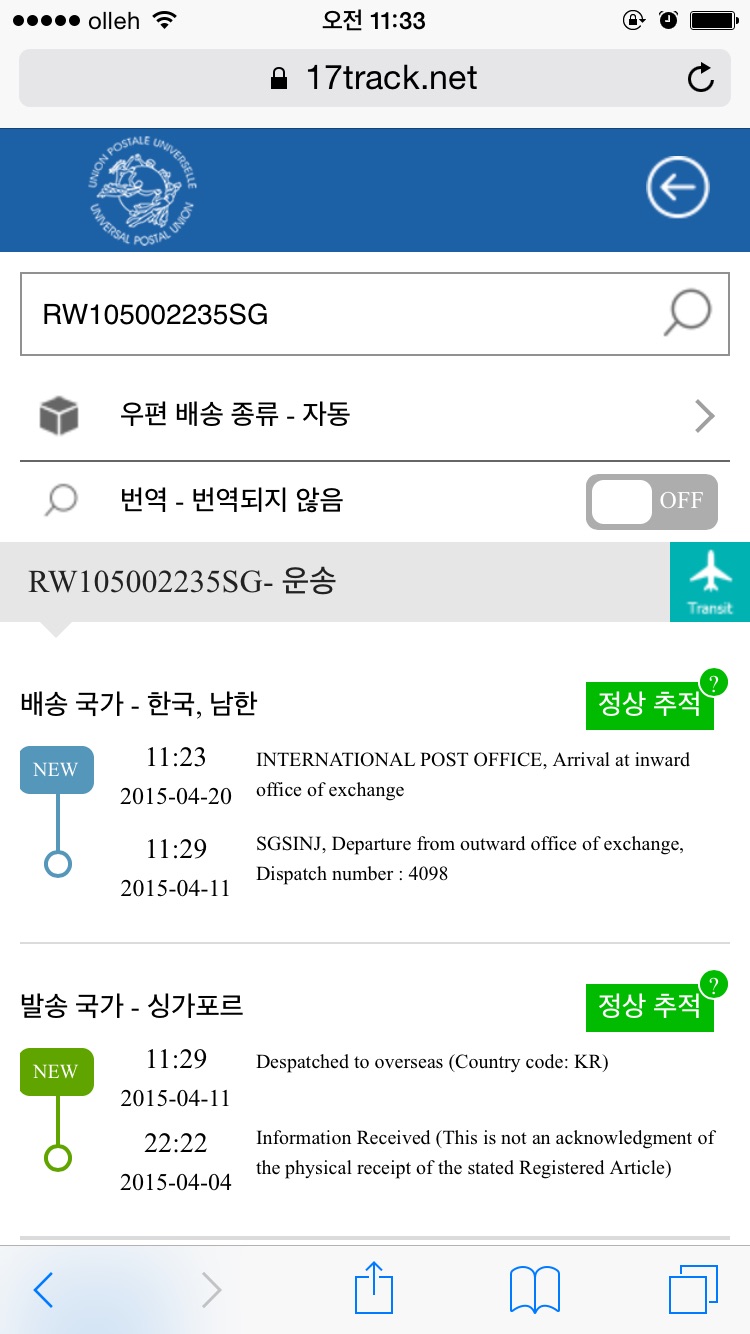This screenshot has height=1334, width=750.
Task: Turn on the 번역 translation switch
Action: click(x=652, y=501)
